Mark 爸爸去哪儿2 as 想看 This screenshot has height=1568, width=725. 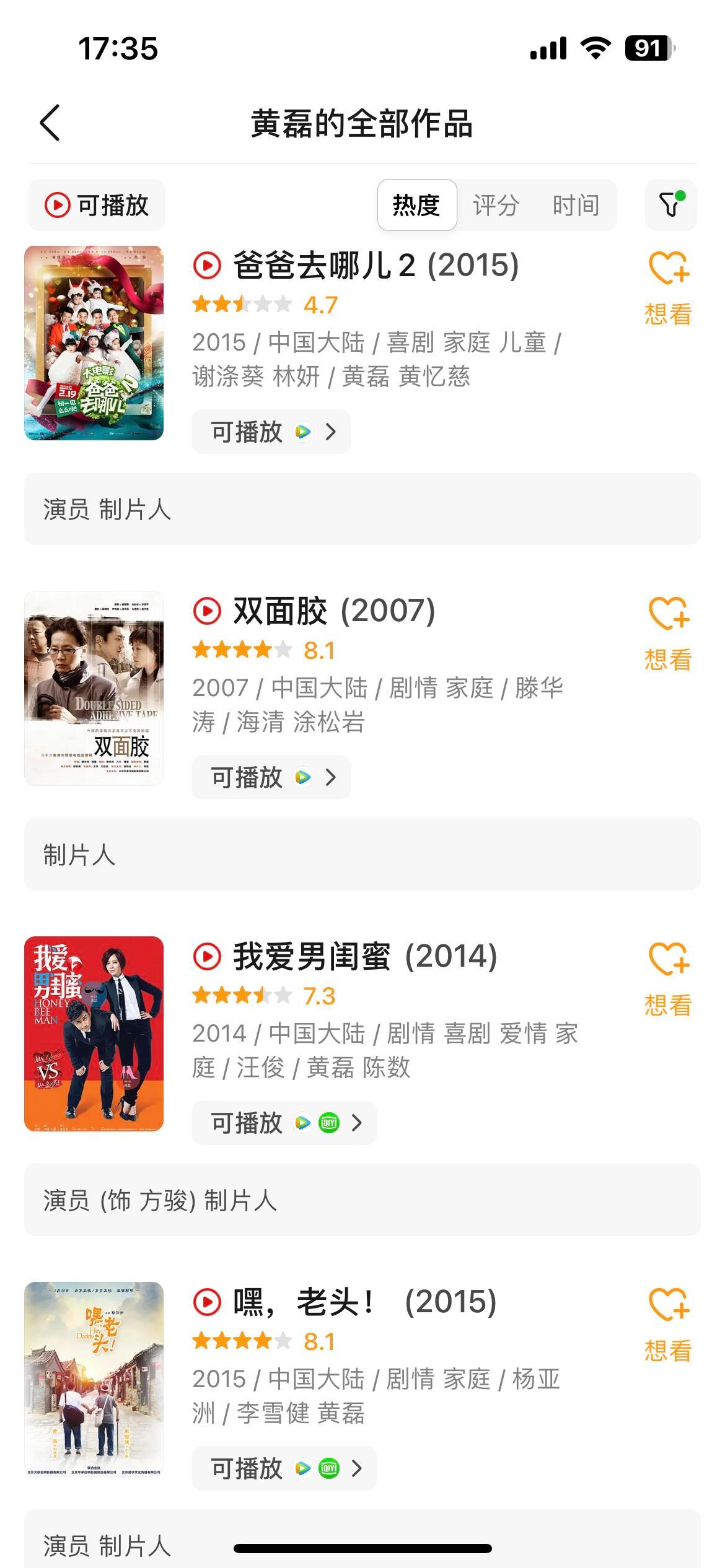(669, 289)
